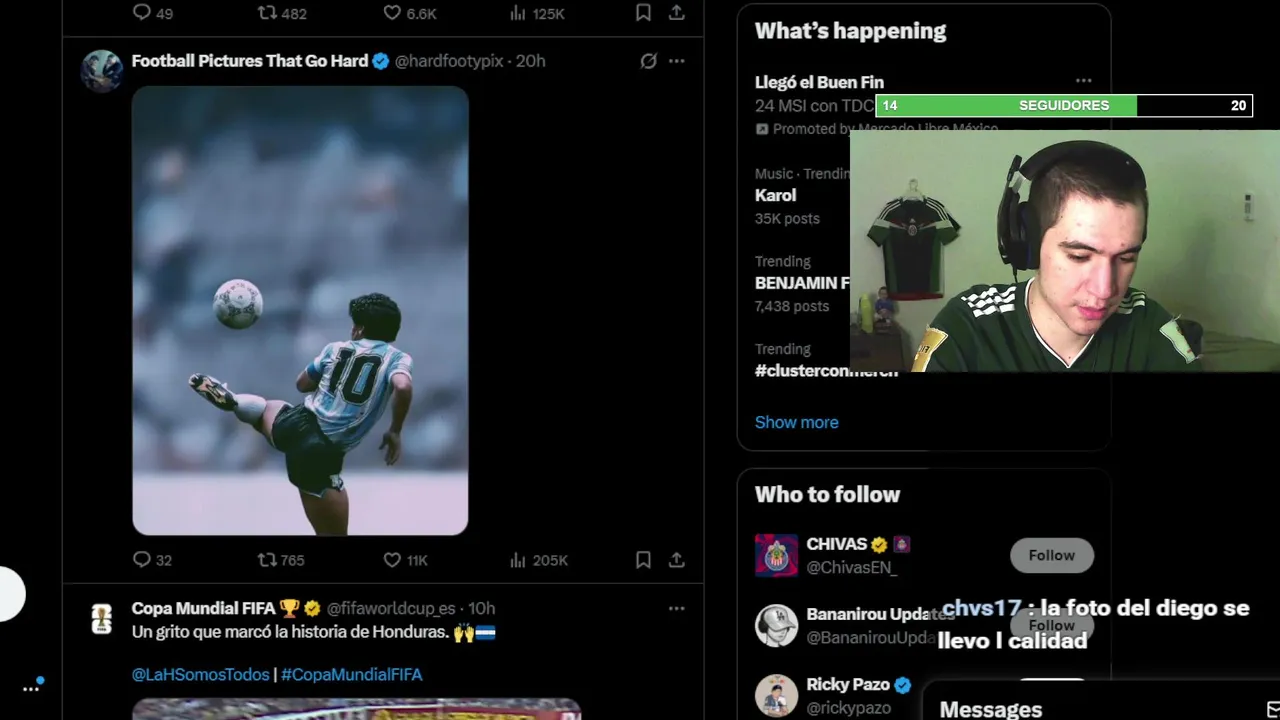This screenshot has width=1280, height=720.
Task: Show more trending topics
Action: click(x=796, y=422)
